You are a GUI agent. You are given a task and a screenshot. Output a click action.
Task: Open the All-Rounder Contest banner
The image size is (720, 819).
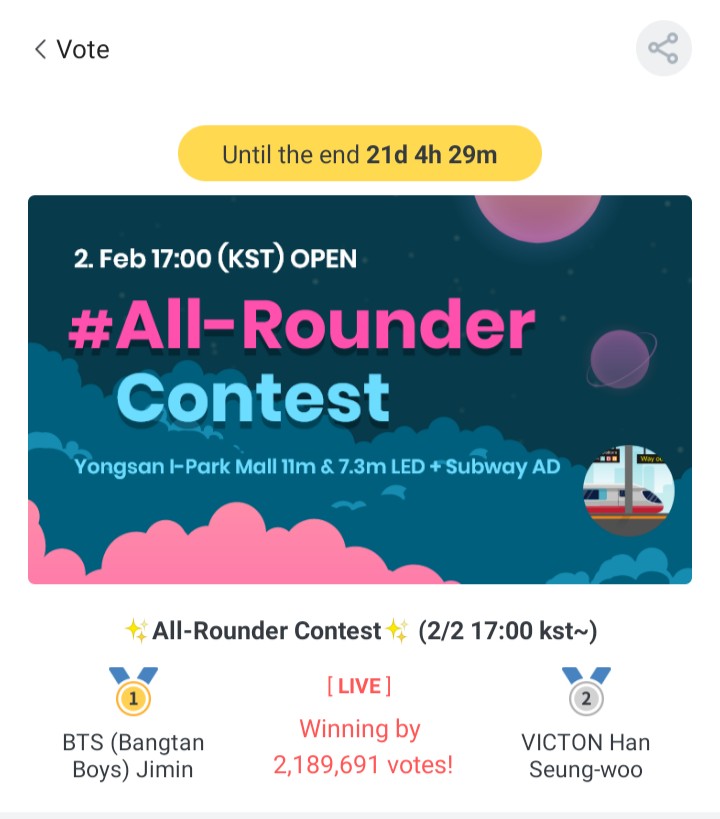tap(360, 389)
